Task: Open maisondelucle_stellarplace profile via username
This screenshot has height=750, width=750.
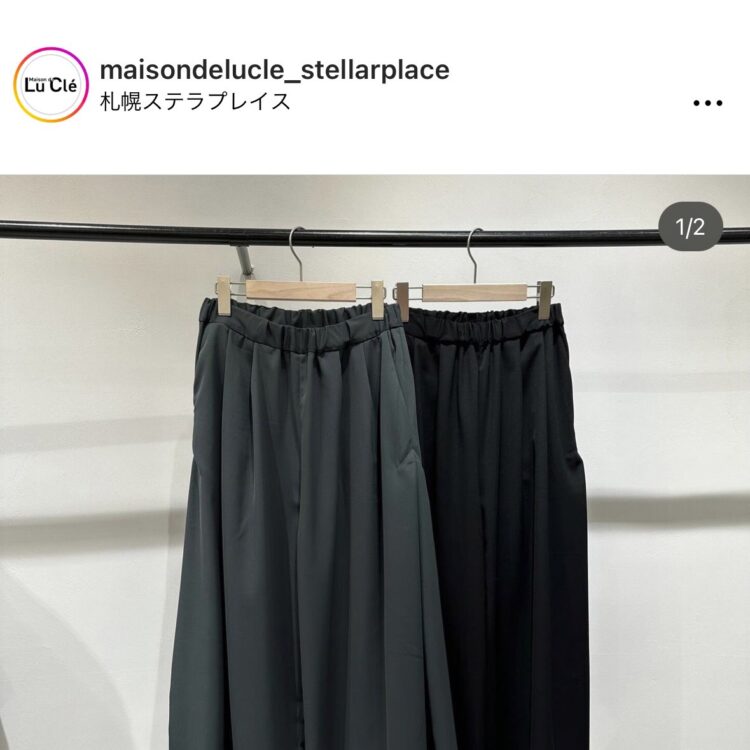Action: 275,69
